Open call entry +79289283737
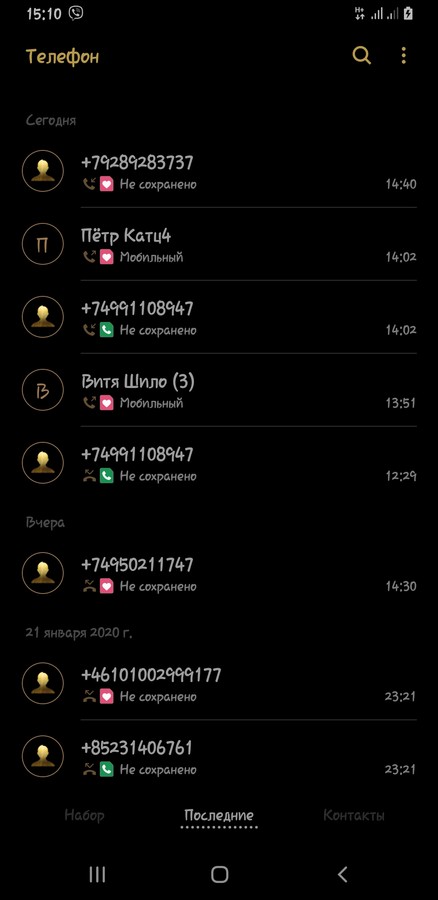The image size is (438, 900). [219, 171]
